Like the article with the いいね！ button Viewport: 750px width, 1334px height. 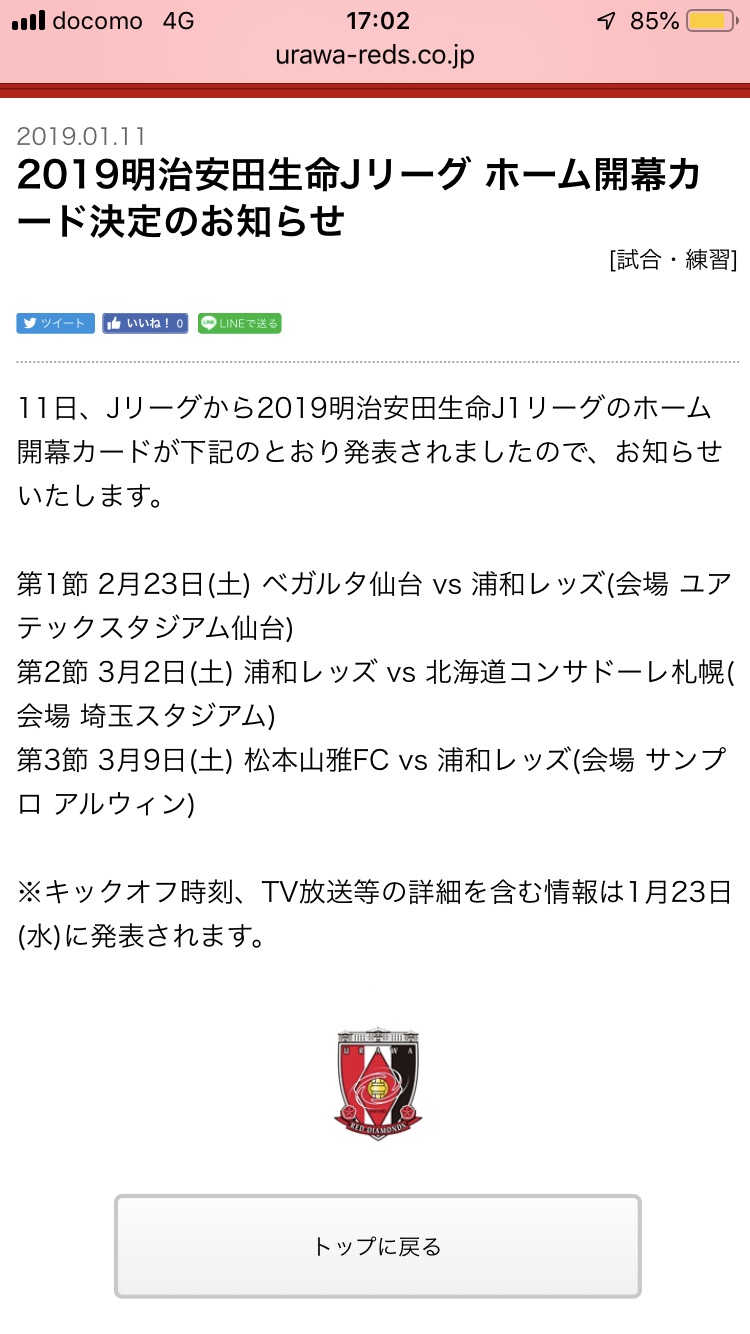tap(145, 323)
